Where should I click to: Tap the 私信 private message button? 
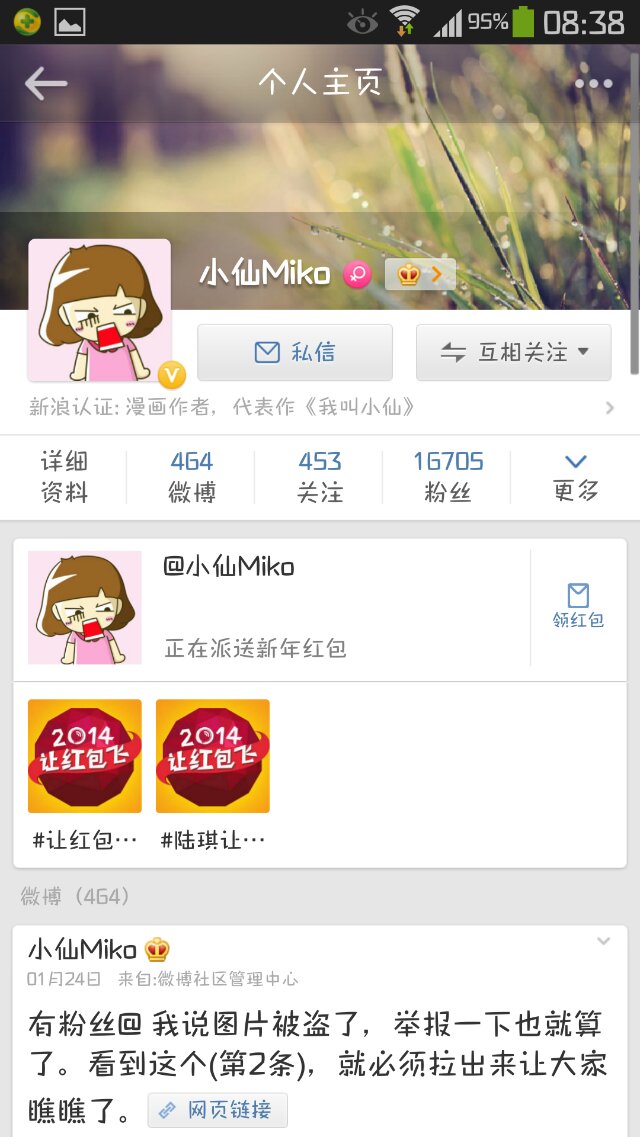pyautogui.click(x=295, y=352)
